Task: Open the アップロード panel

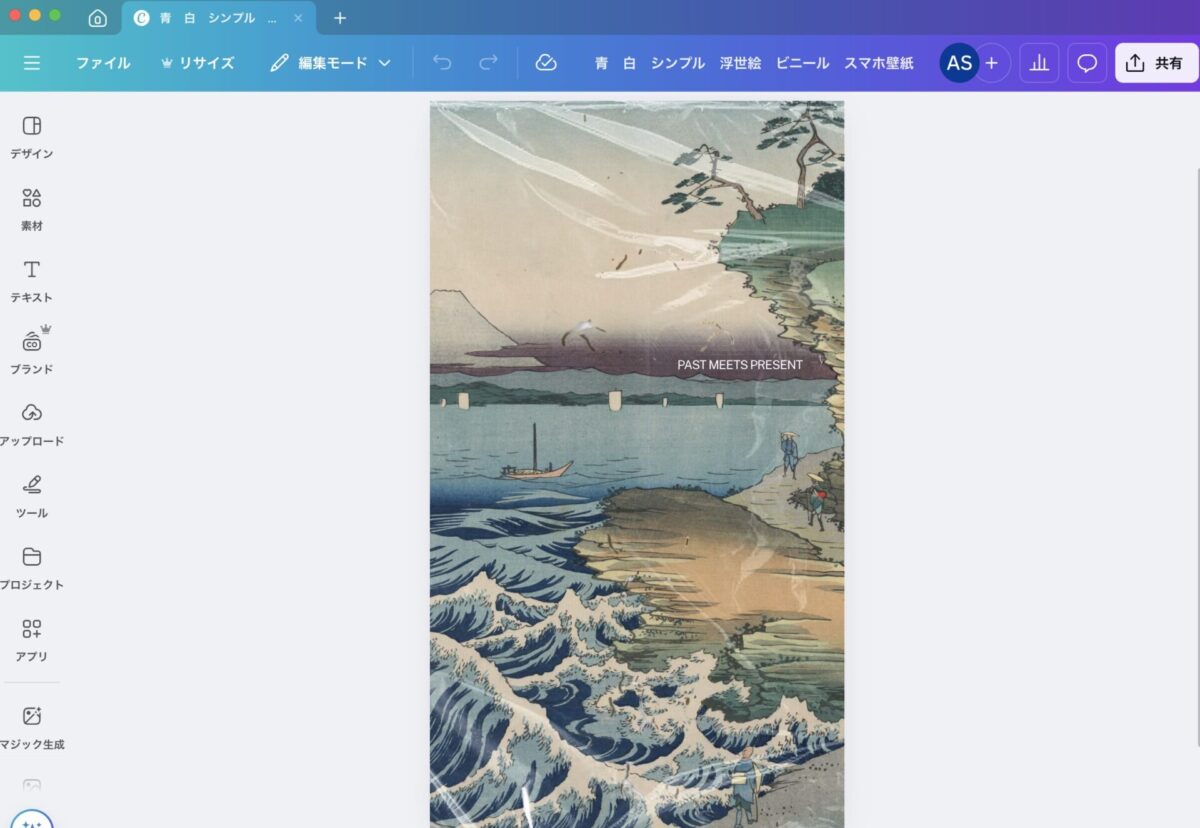Action: click(x=32, y=423)
